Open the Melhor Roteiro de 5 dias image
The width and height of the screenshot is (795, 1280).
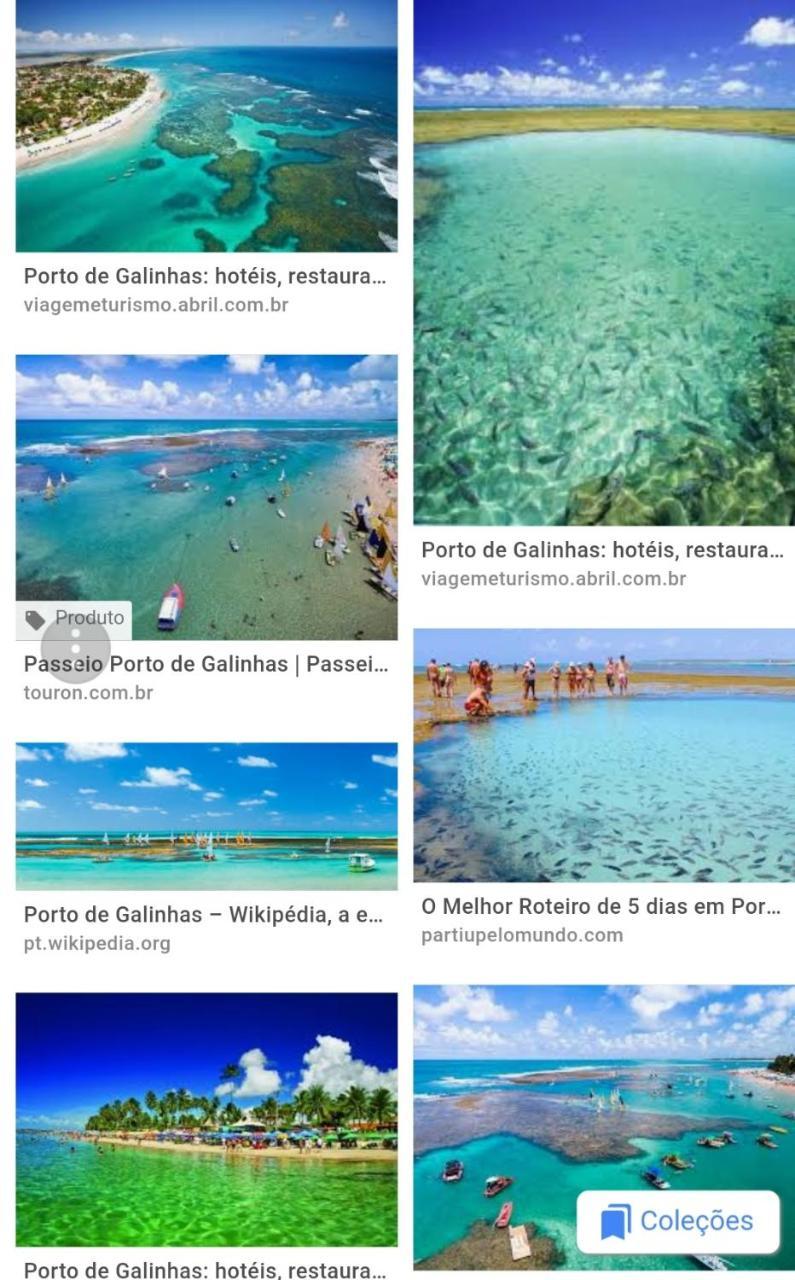604,755
